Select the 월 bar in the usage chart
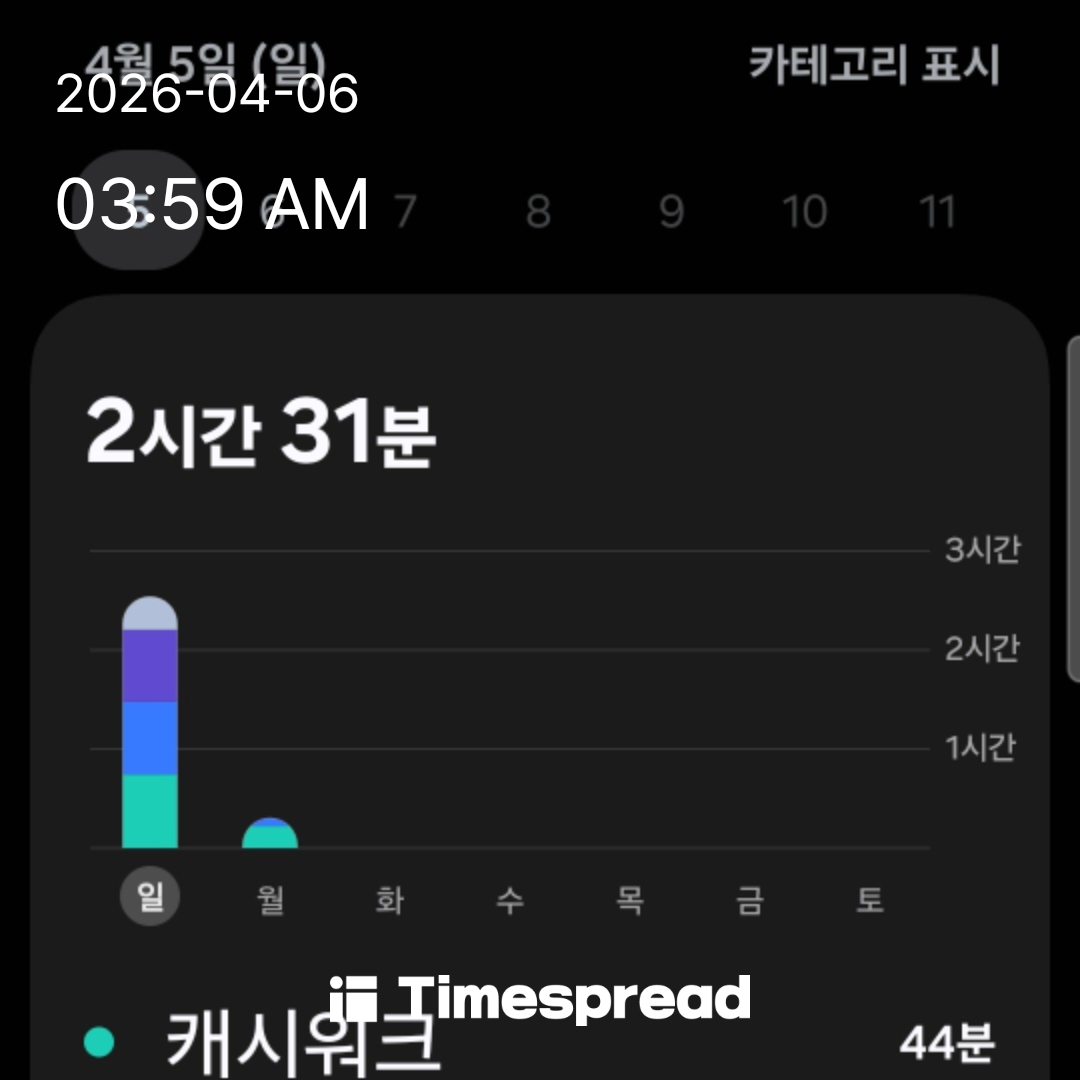 (270, 833)
